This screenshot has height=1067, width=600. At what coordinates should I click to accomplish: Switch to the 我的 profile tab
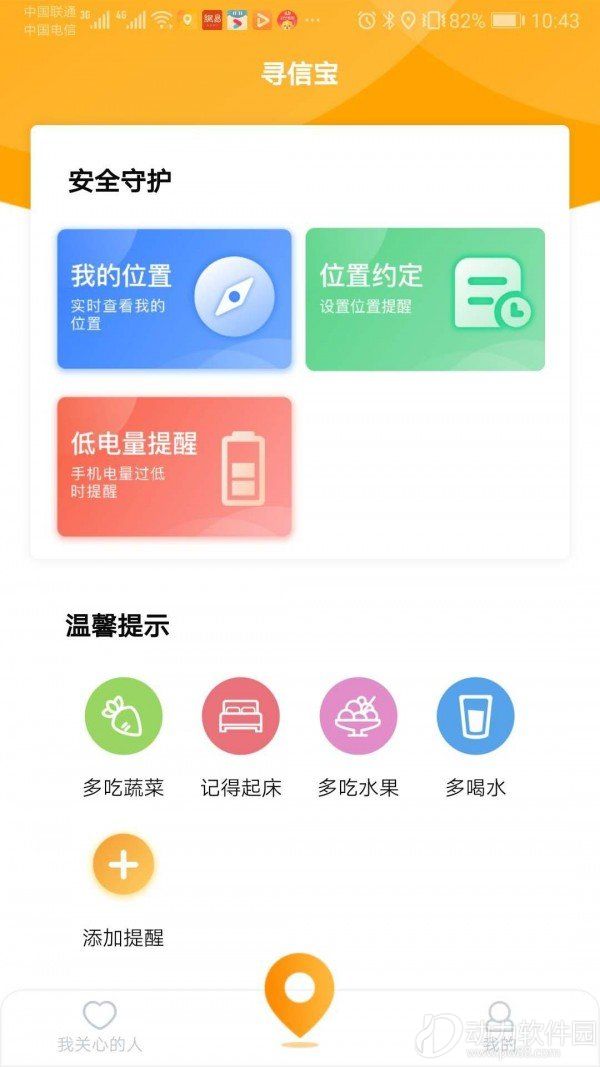point(499,1026)
